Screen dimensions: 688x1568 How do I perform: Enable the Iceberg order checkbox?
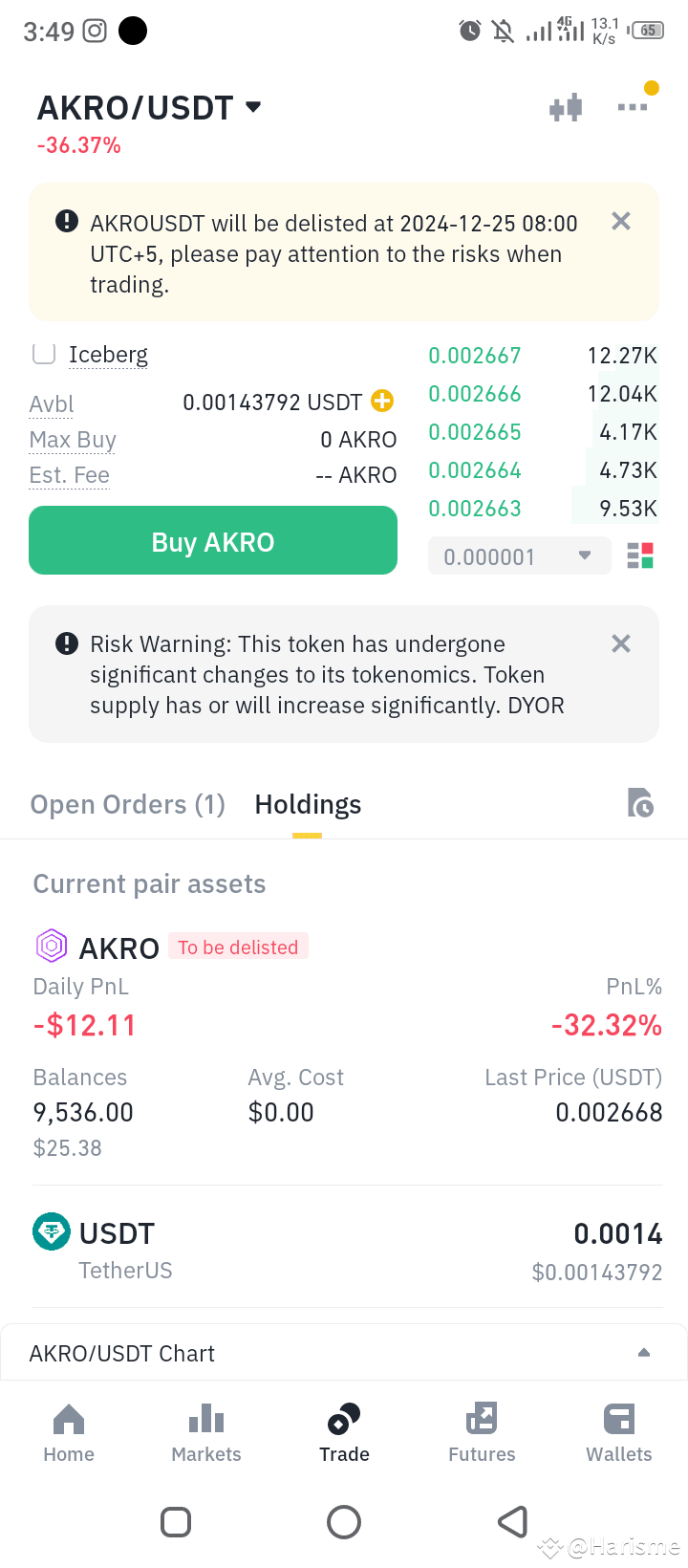[43, 354]
